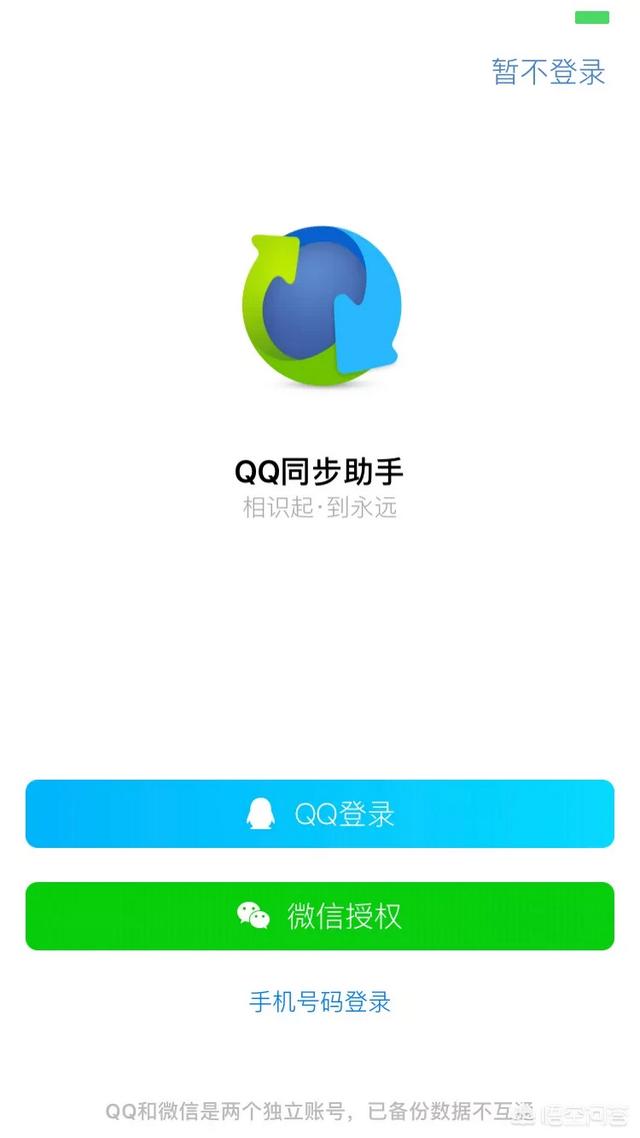Log in with the QQ登录 button
Viewport: 640px width, 1138px height.
click(320, 814)
